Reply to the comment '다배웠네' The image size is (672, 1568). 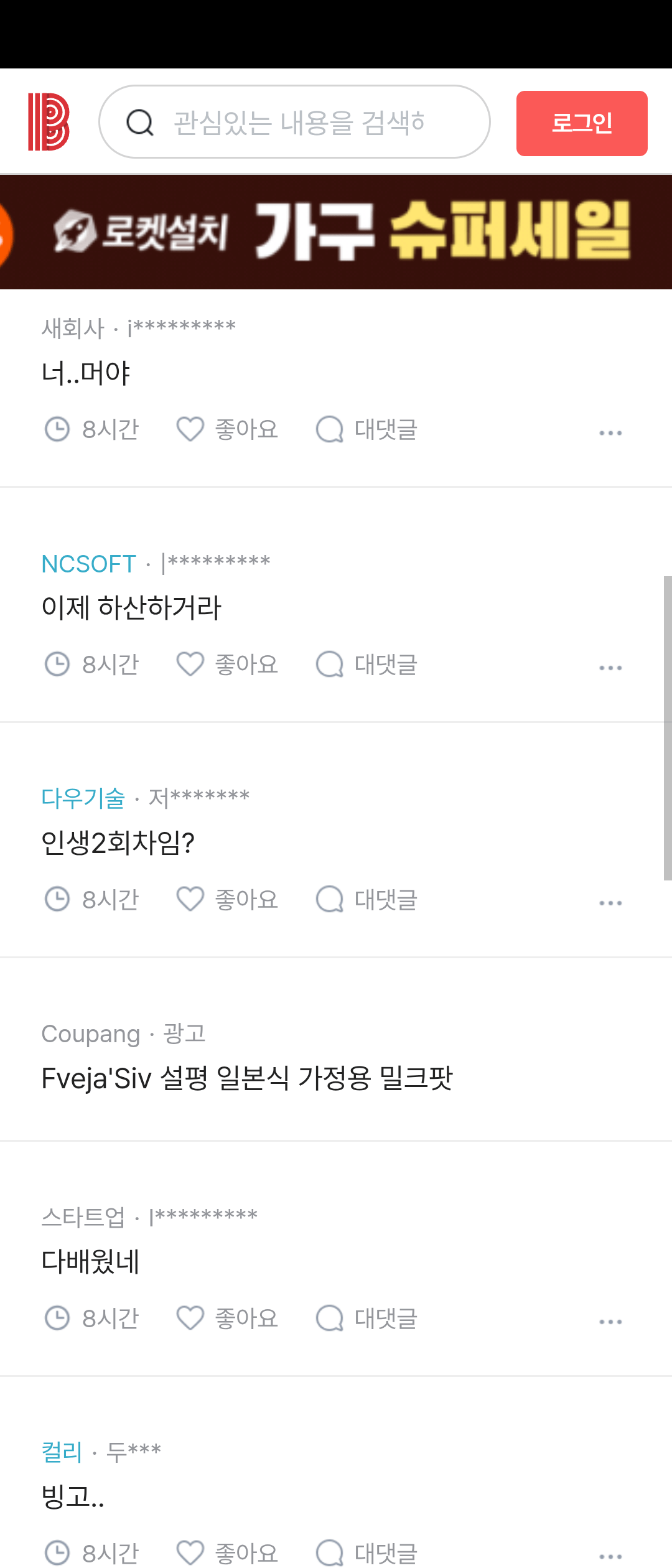tap(366, 1318)
